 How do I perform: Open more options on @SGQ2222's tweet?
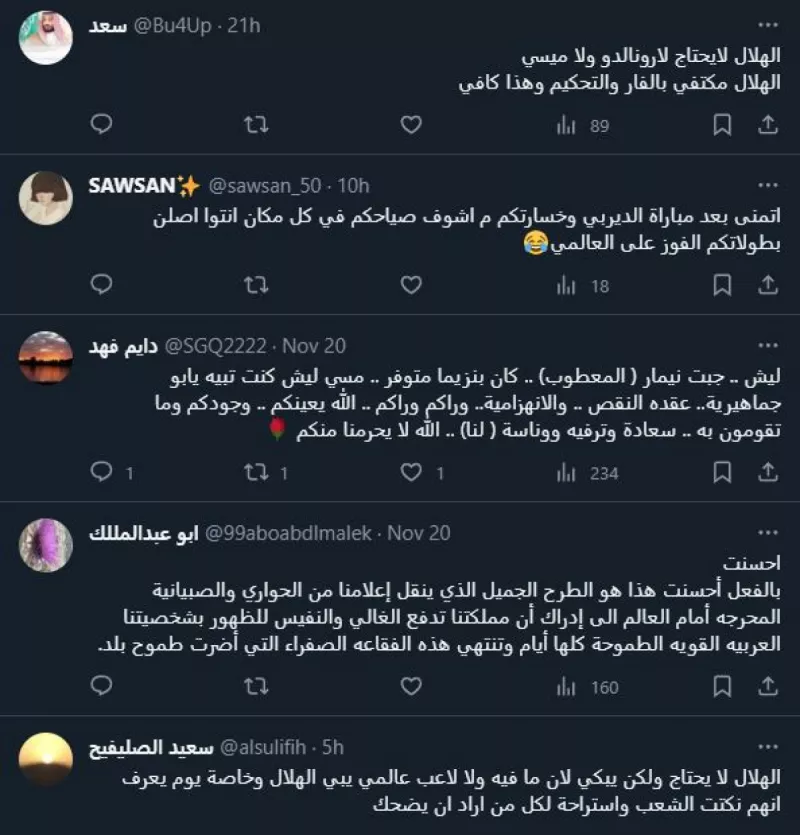pos(768,344)
